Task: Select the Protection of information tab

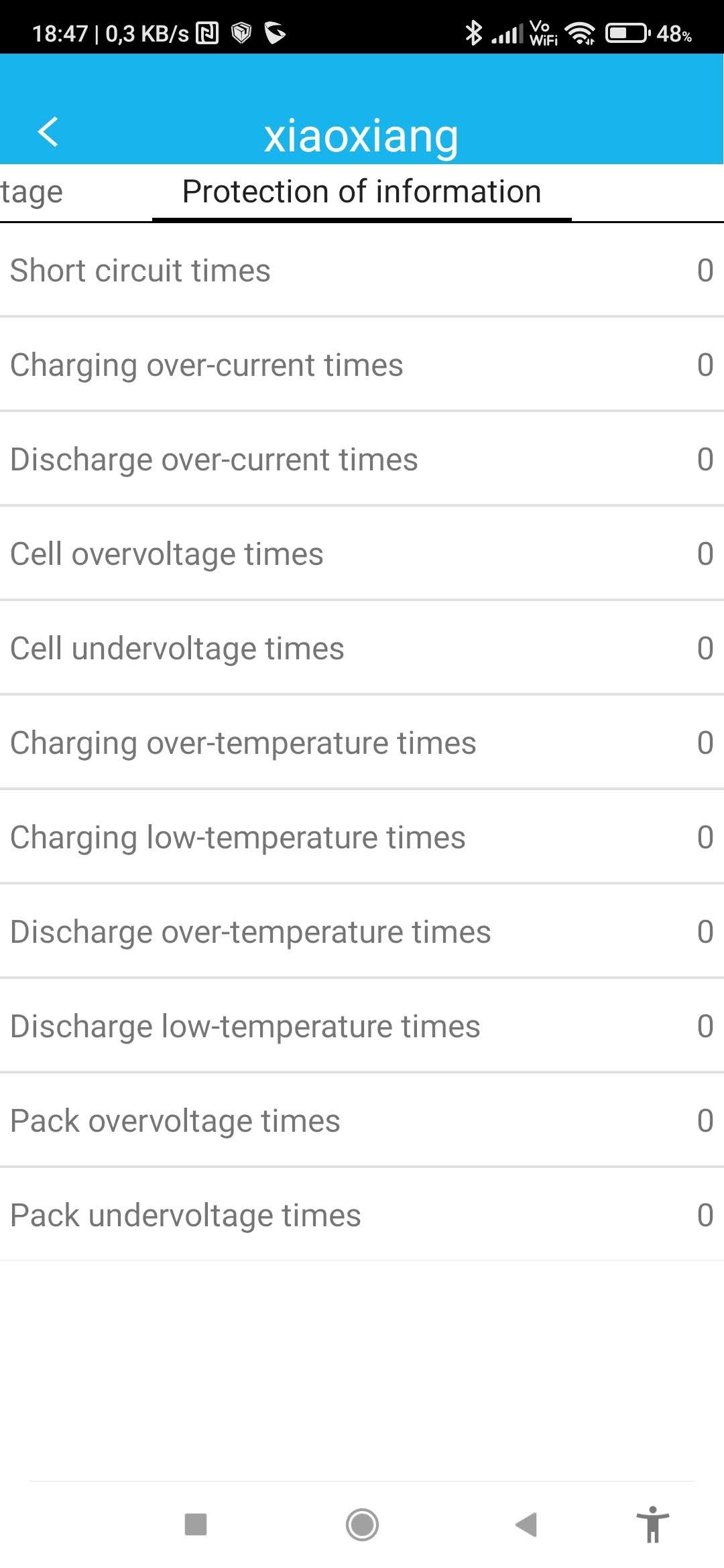Action: 361,192
